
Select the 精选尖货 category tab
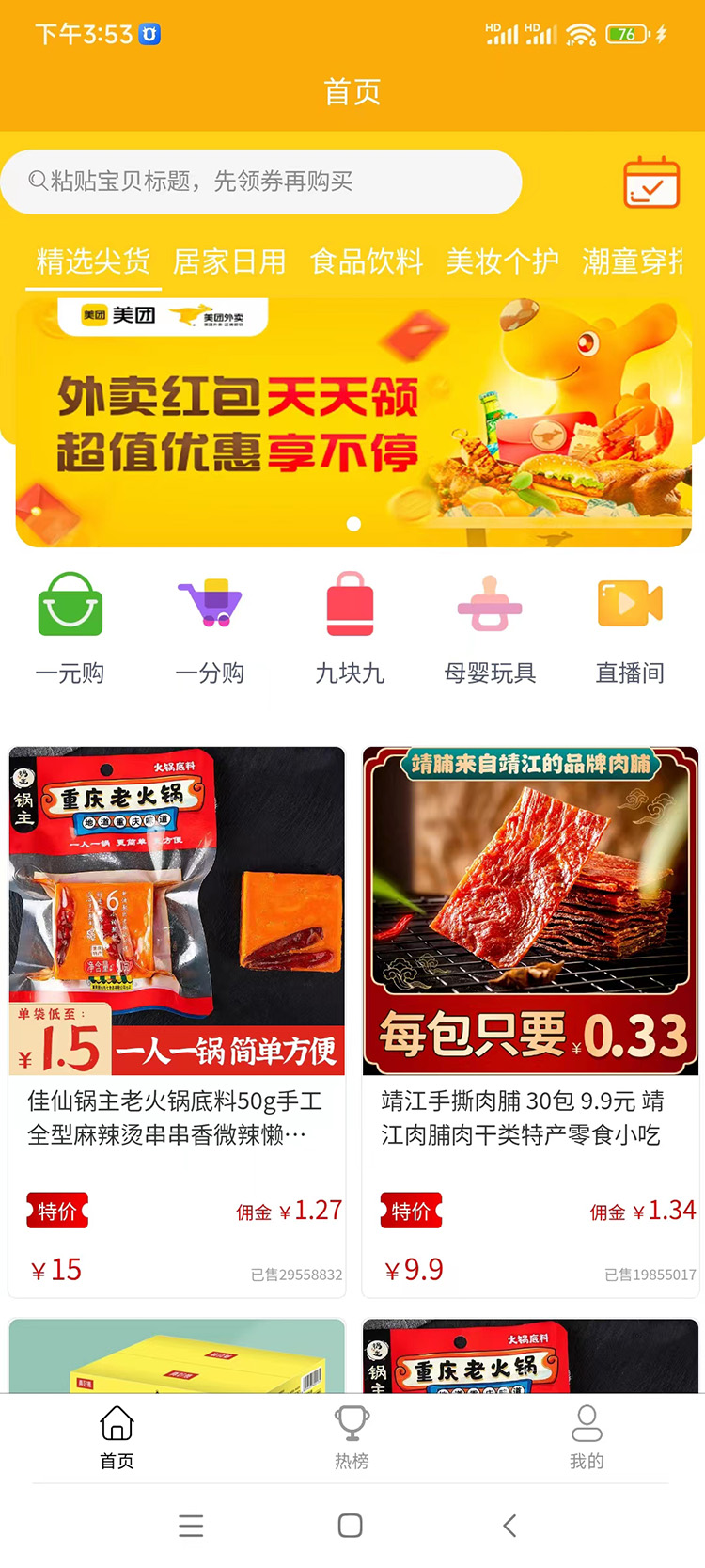[x=93, y=261]
